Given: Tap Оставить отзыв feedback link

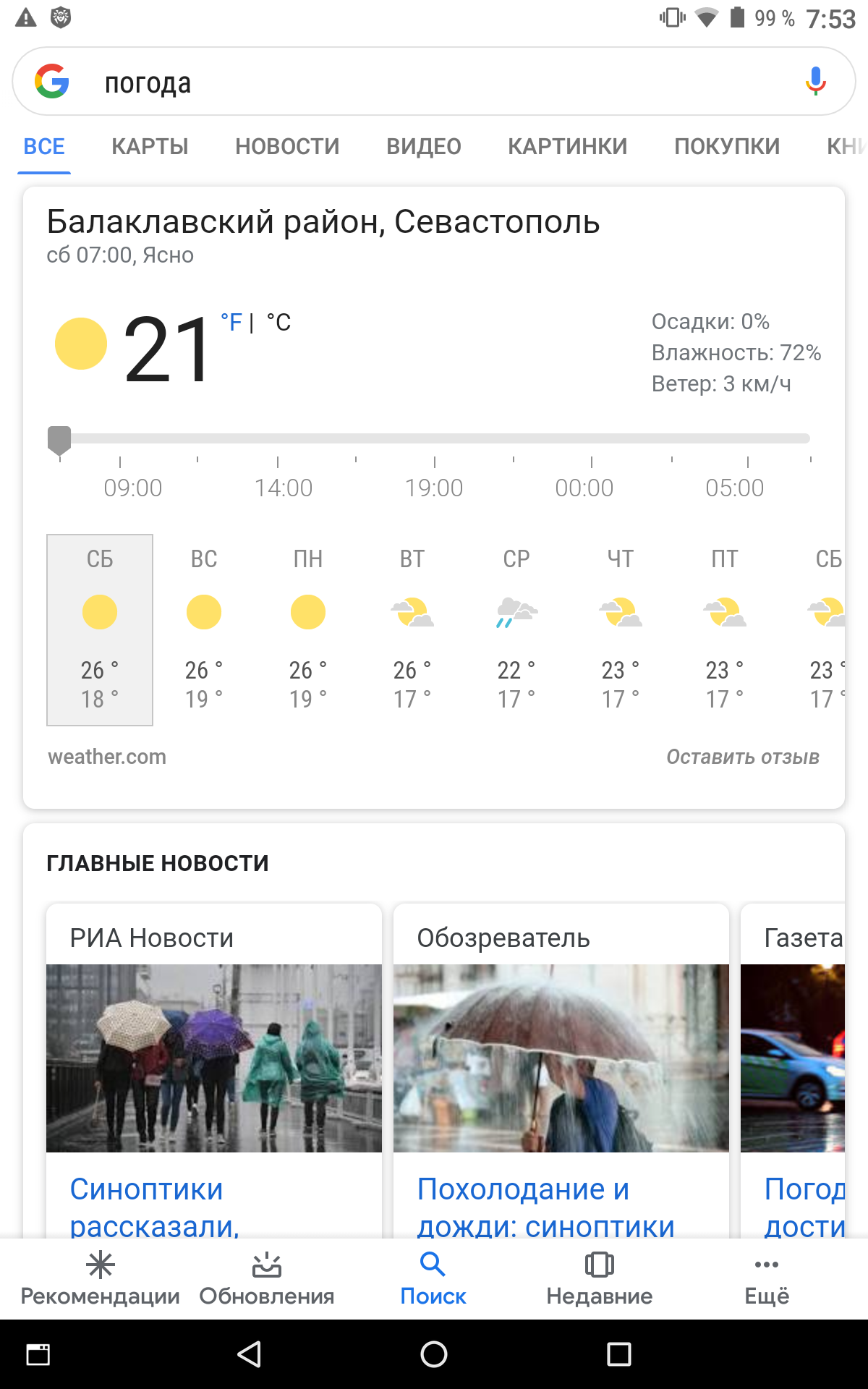Looking at the screenshot, I should (743, 757).
